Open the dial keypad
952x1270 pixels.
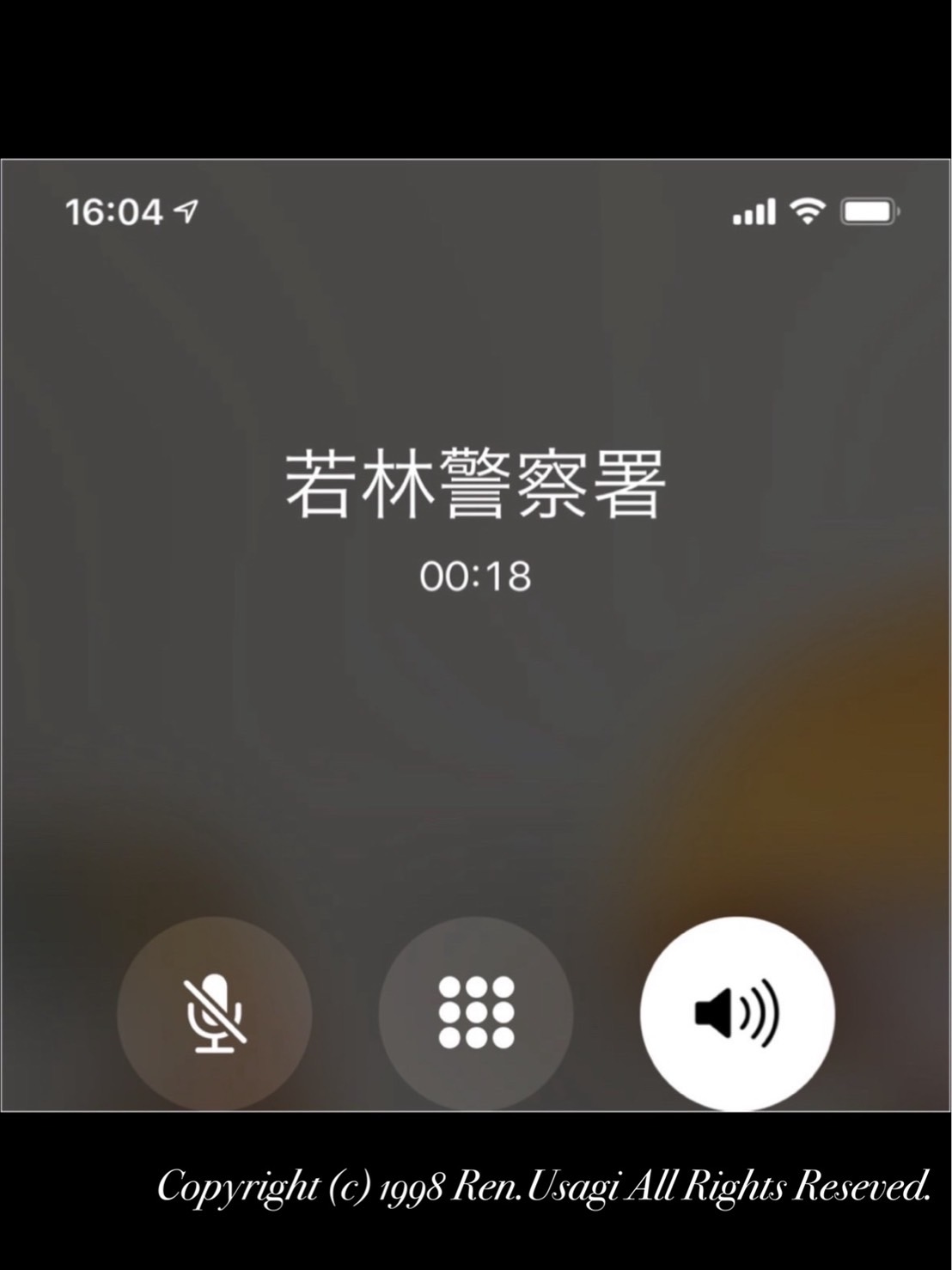[476, 1013]
